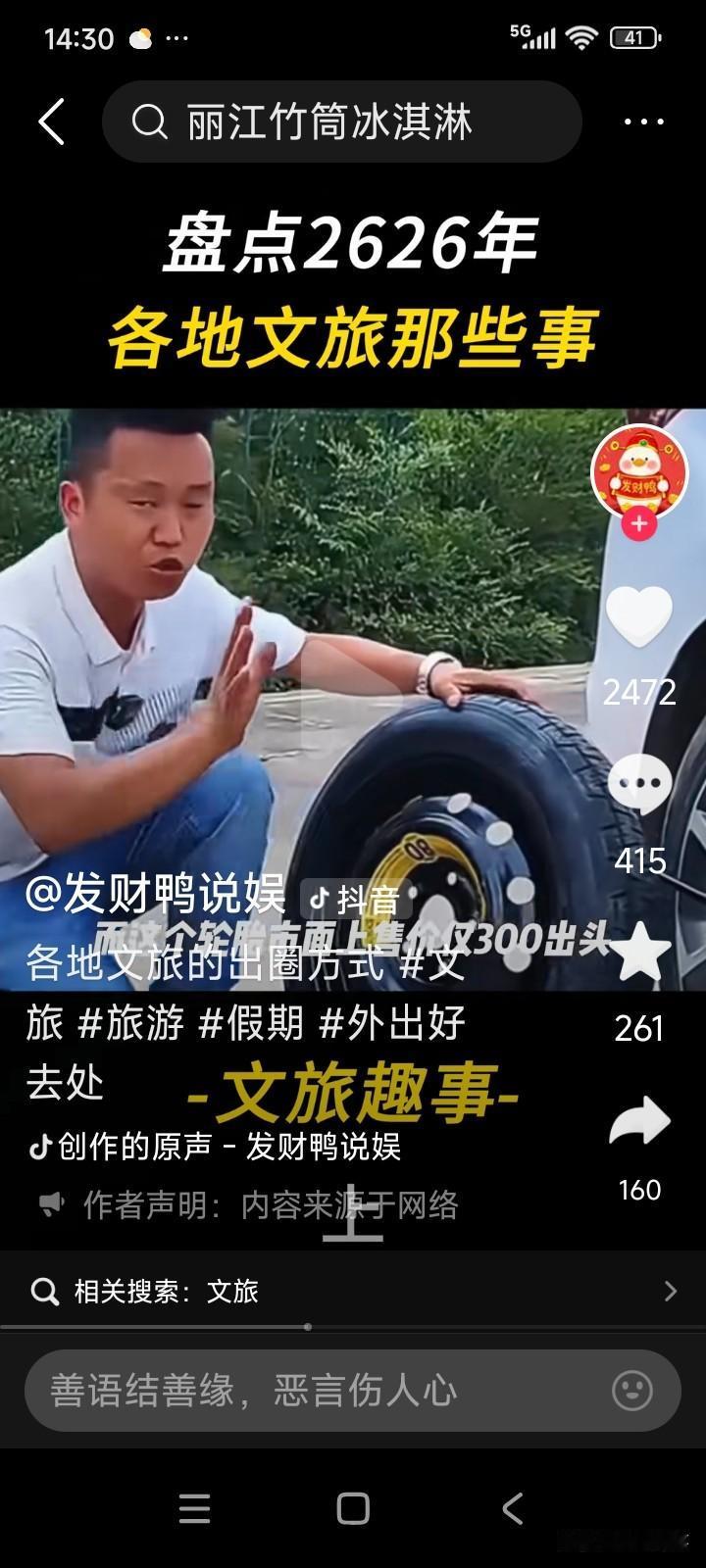Tap the magnifier icon in the search bar
706x1568 pixels.
(148, 122)
